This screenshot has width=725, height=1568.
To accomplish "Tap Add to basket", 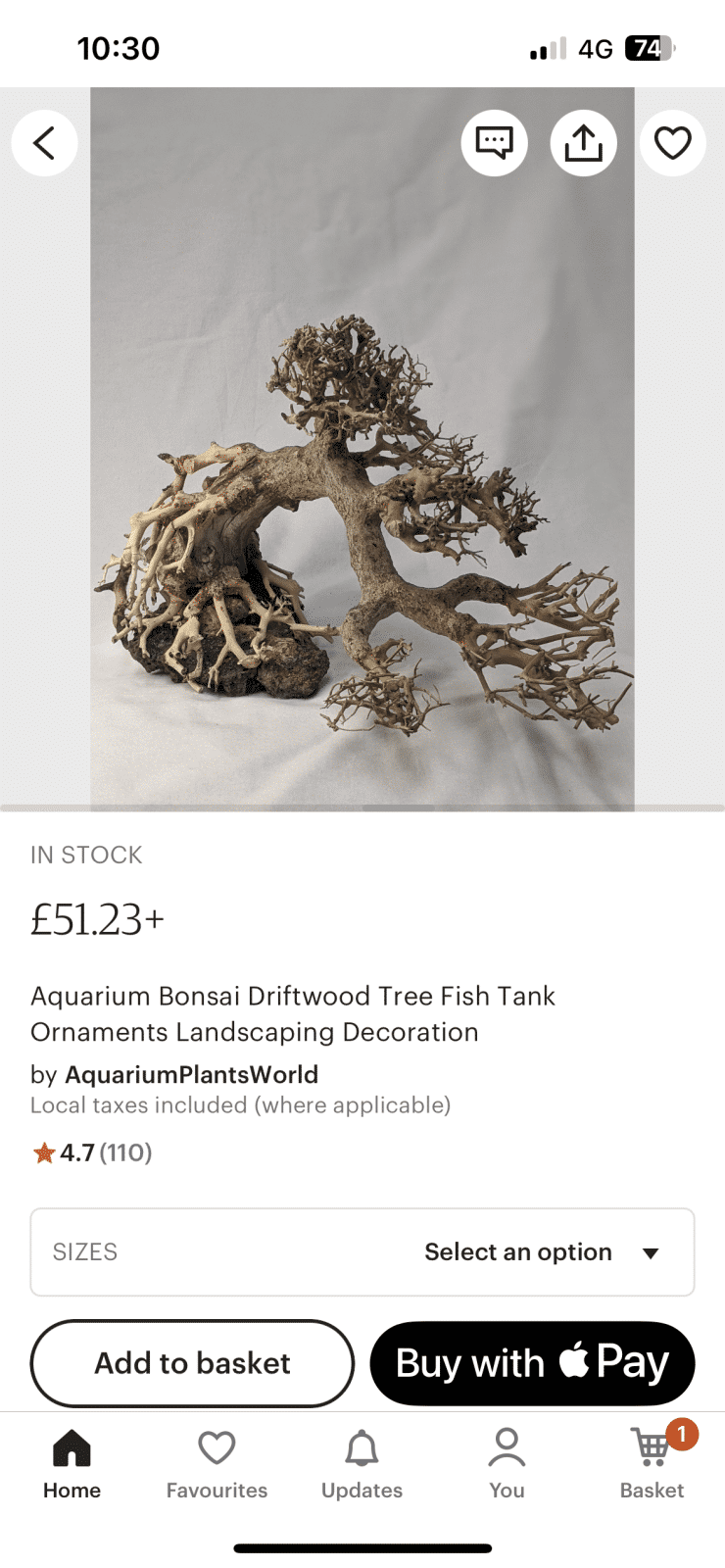I will tap(192, 1363).
